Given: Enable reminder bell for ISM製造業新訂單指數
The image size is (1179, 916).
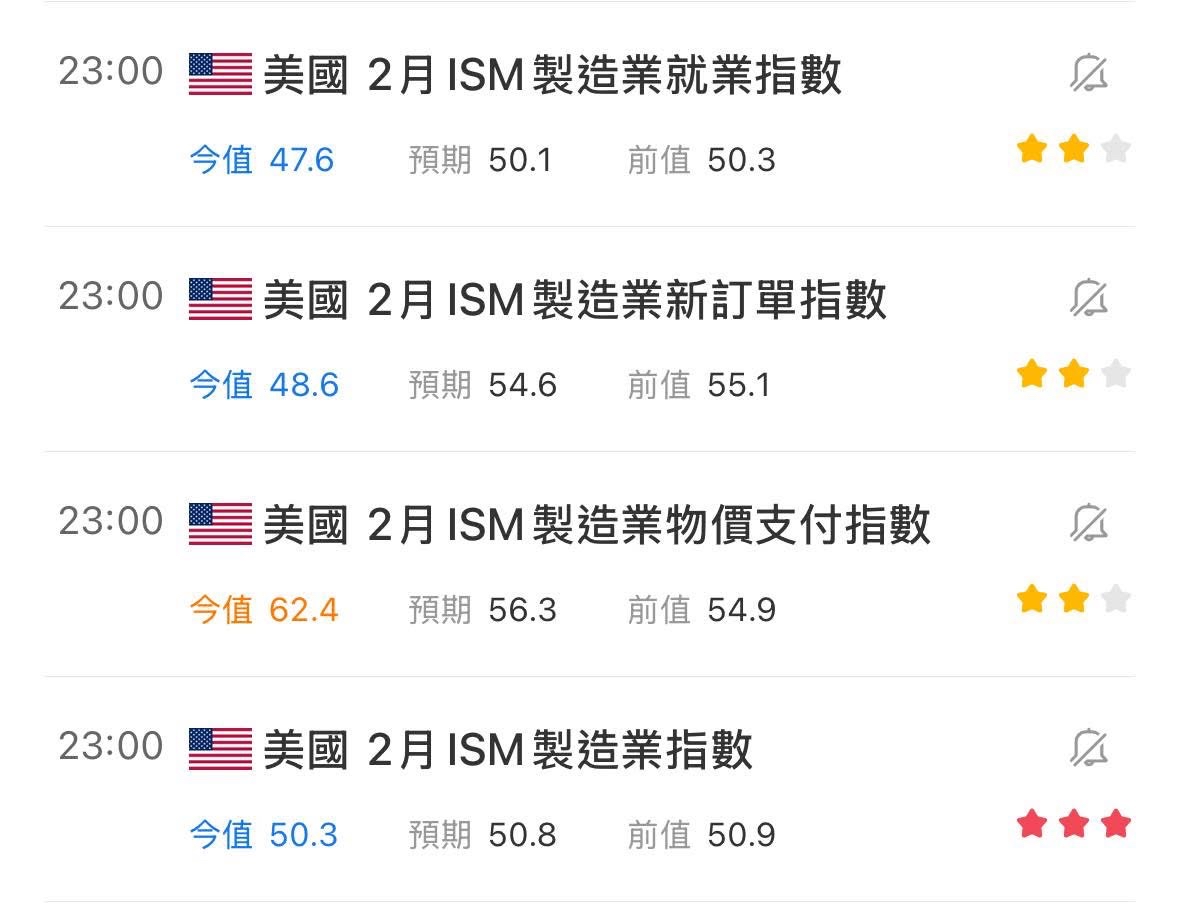Looking at the screenshot, I should click(1089, 299).
